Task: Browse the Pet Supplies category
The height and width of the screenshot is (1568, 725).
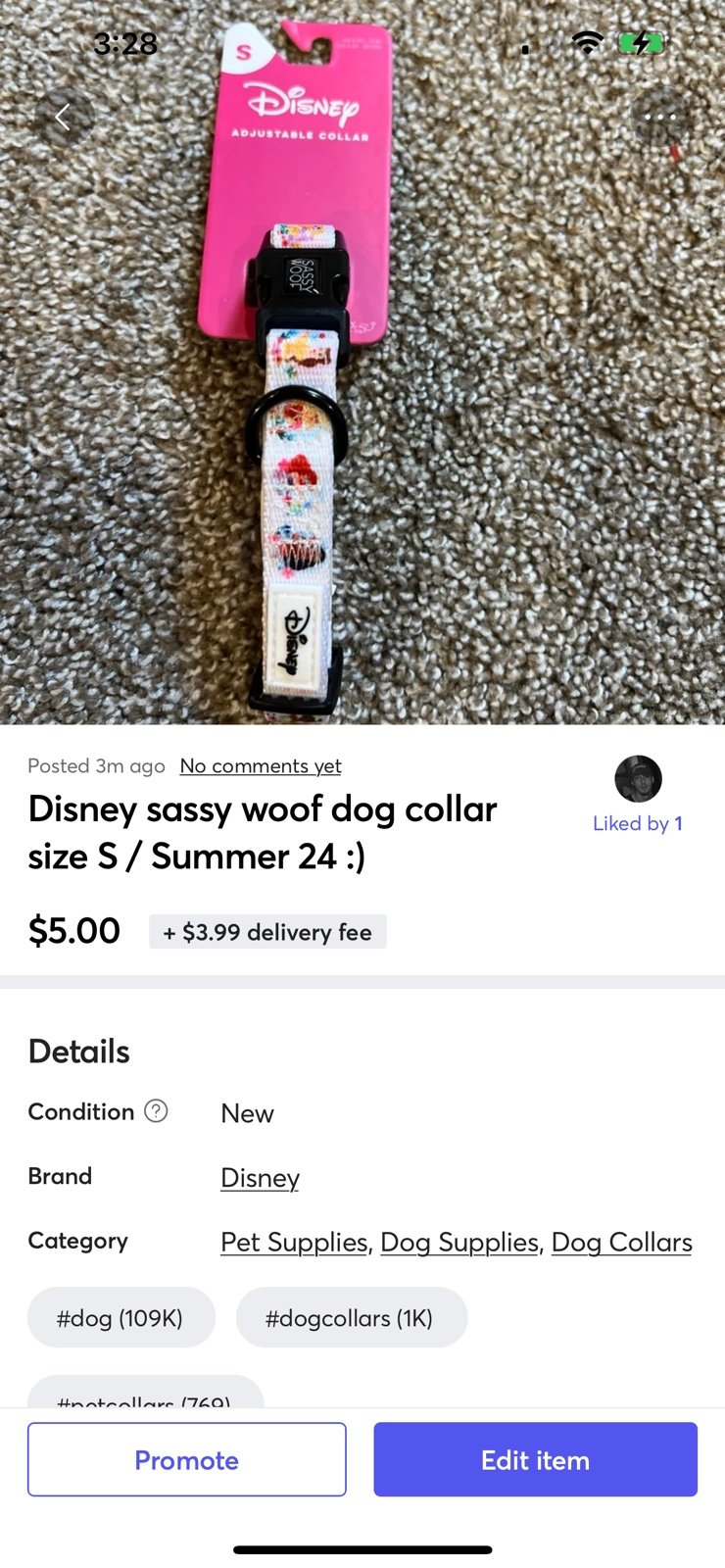Action: (294, 1243)
